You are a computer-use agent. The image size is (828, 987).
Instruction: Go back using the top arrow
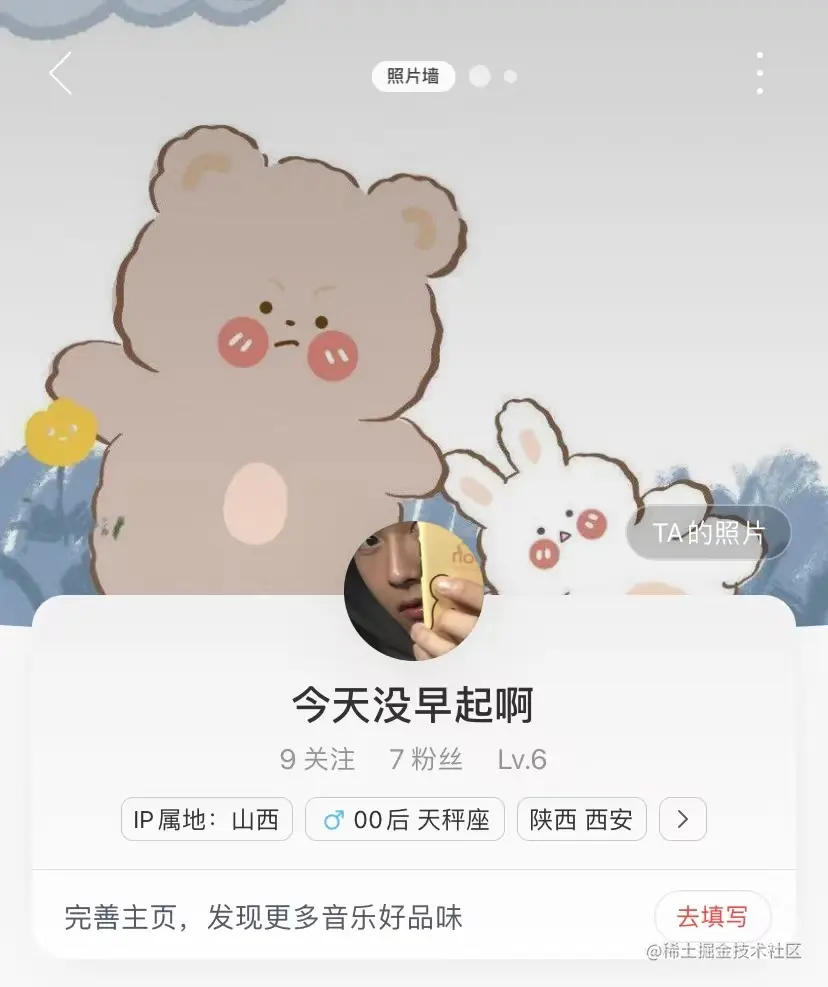pyautogui.click(x=61, y=74)
